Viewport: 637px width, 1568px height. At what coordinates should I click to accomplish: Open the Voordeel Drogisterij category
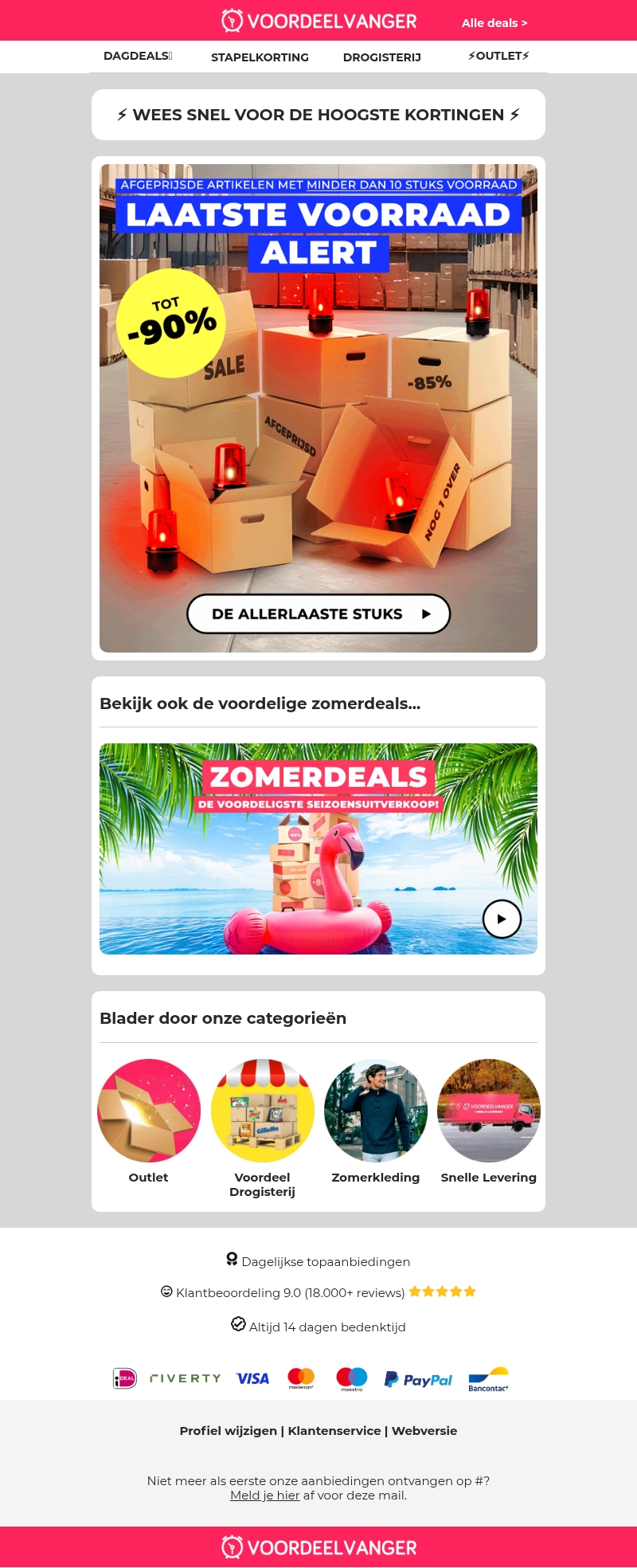pyautogui.click(x=262, y=1111)
